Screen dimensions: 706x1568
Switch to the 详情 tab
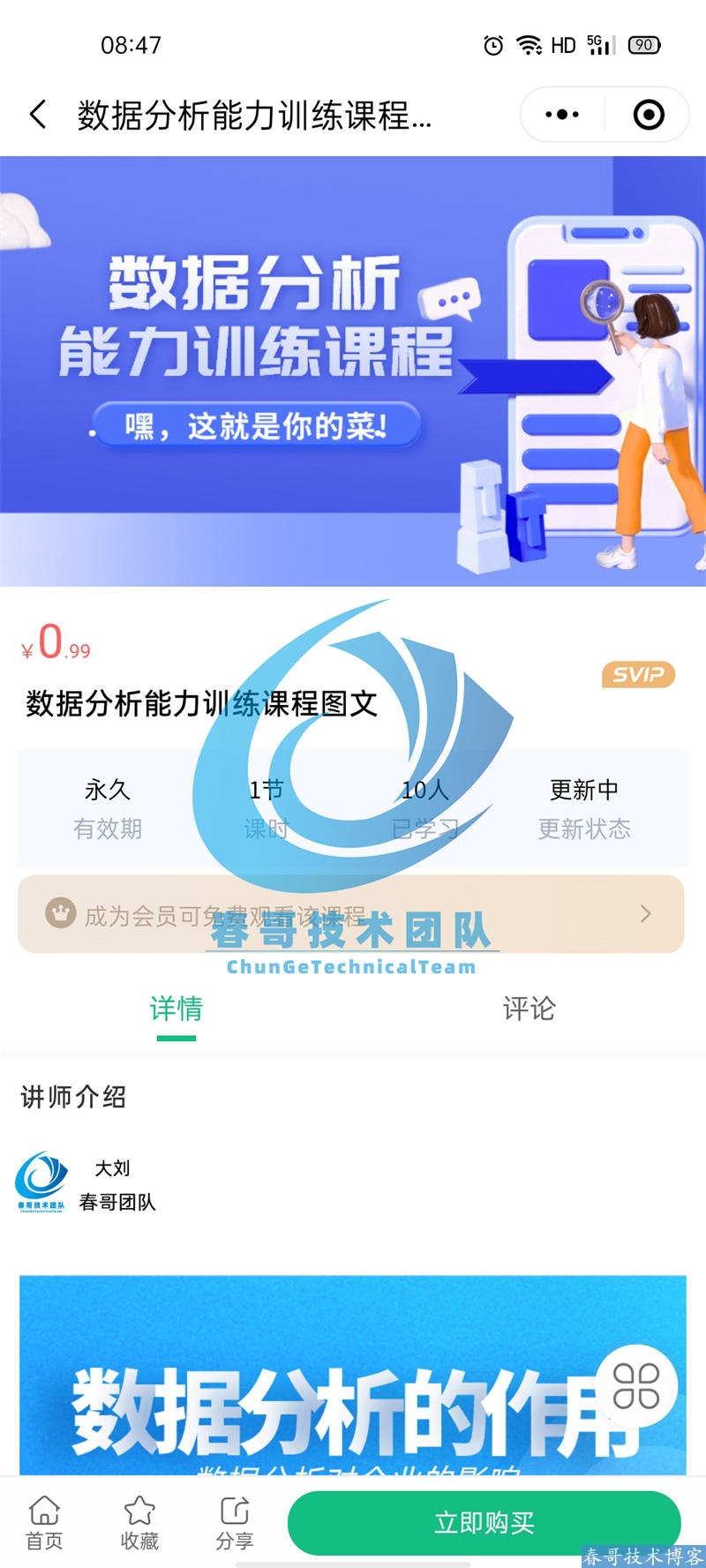tap(176, 1009)
